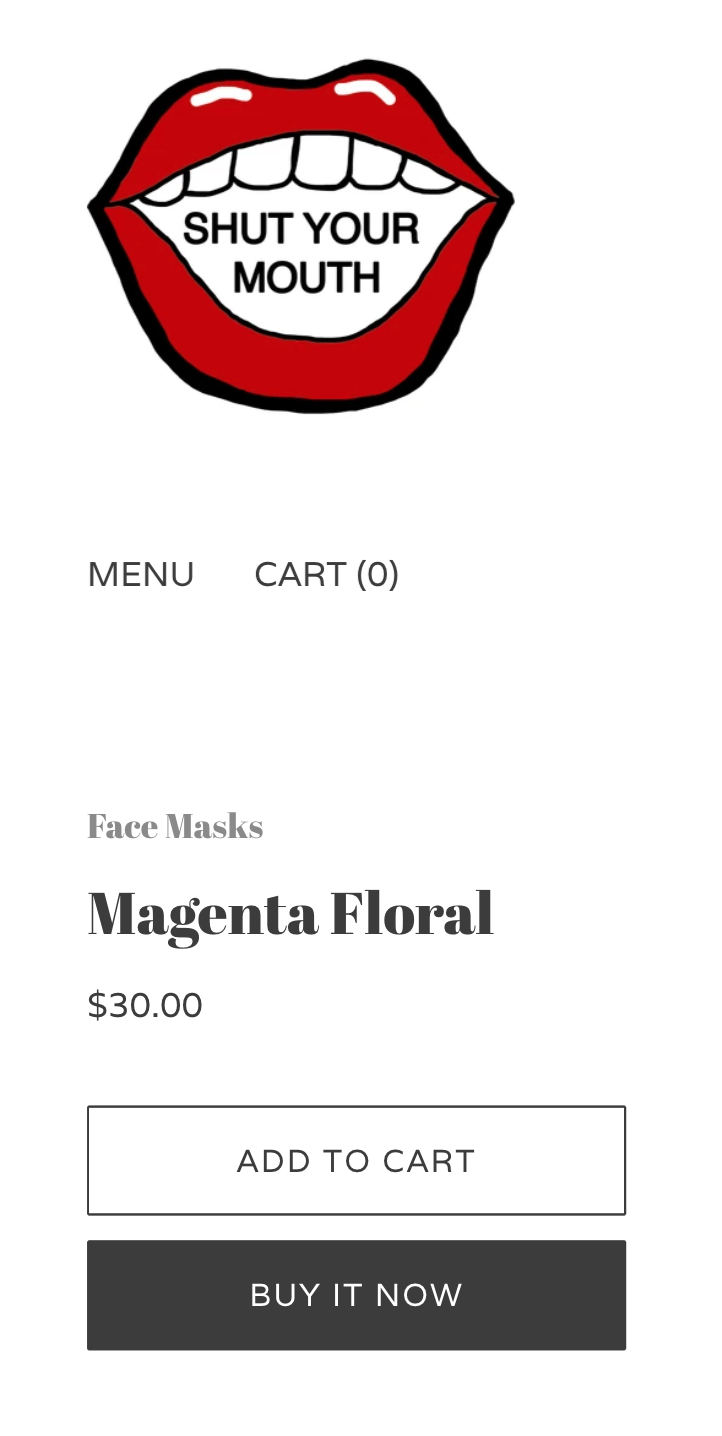
Task: Open the Shut Your Mouth homepage logo
Action: click(x=300, y=235)
